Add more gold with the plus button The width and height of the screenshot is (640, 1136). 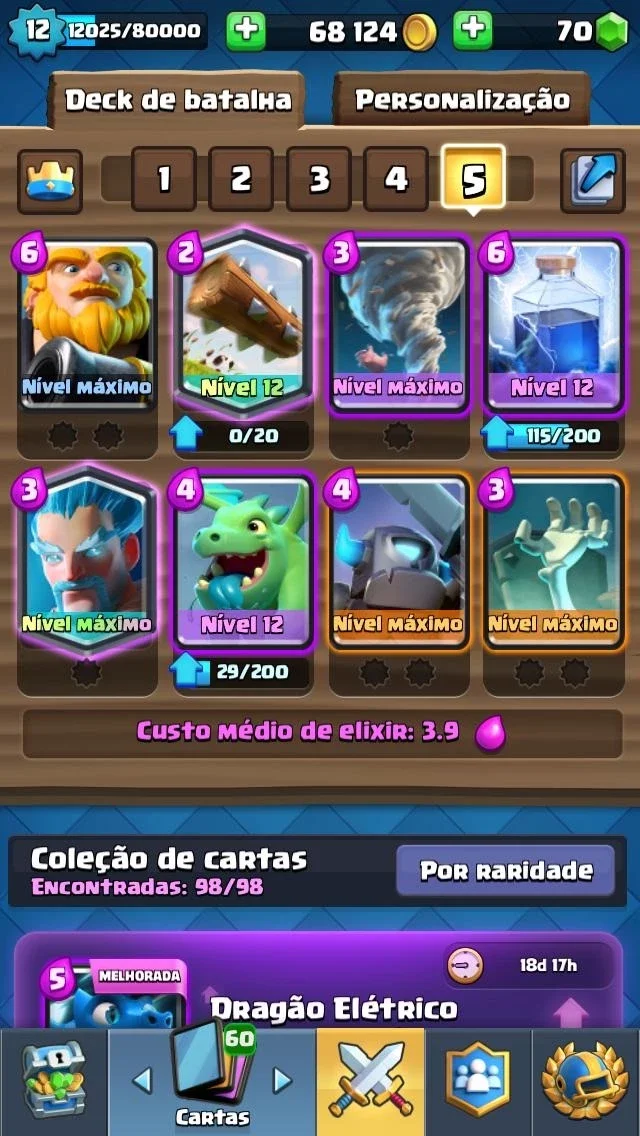coord(245,31)
